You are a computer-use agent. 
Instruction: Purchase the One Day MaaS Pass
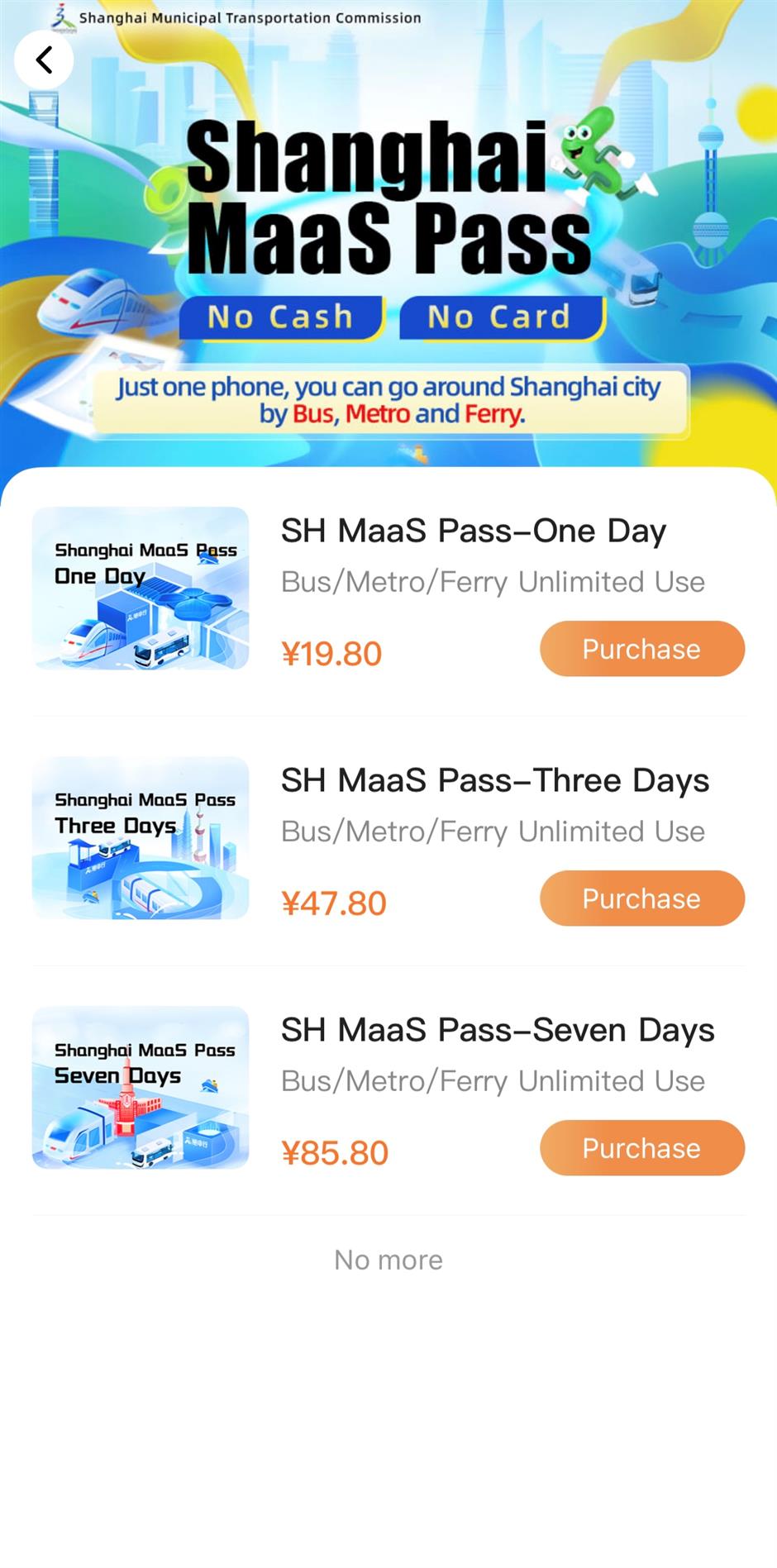[x=641, y=649]
